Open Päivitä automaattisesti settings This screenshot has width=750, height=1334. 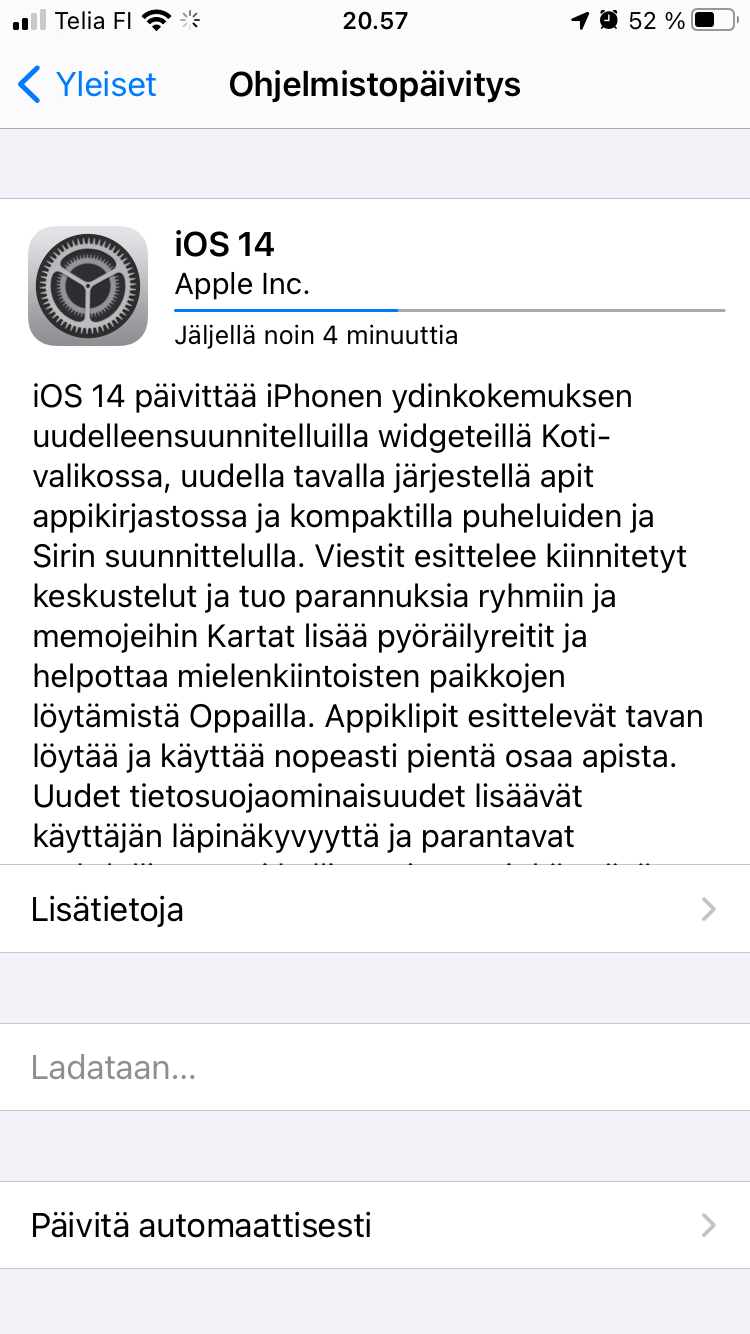(375, 1225)
